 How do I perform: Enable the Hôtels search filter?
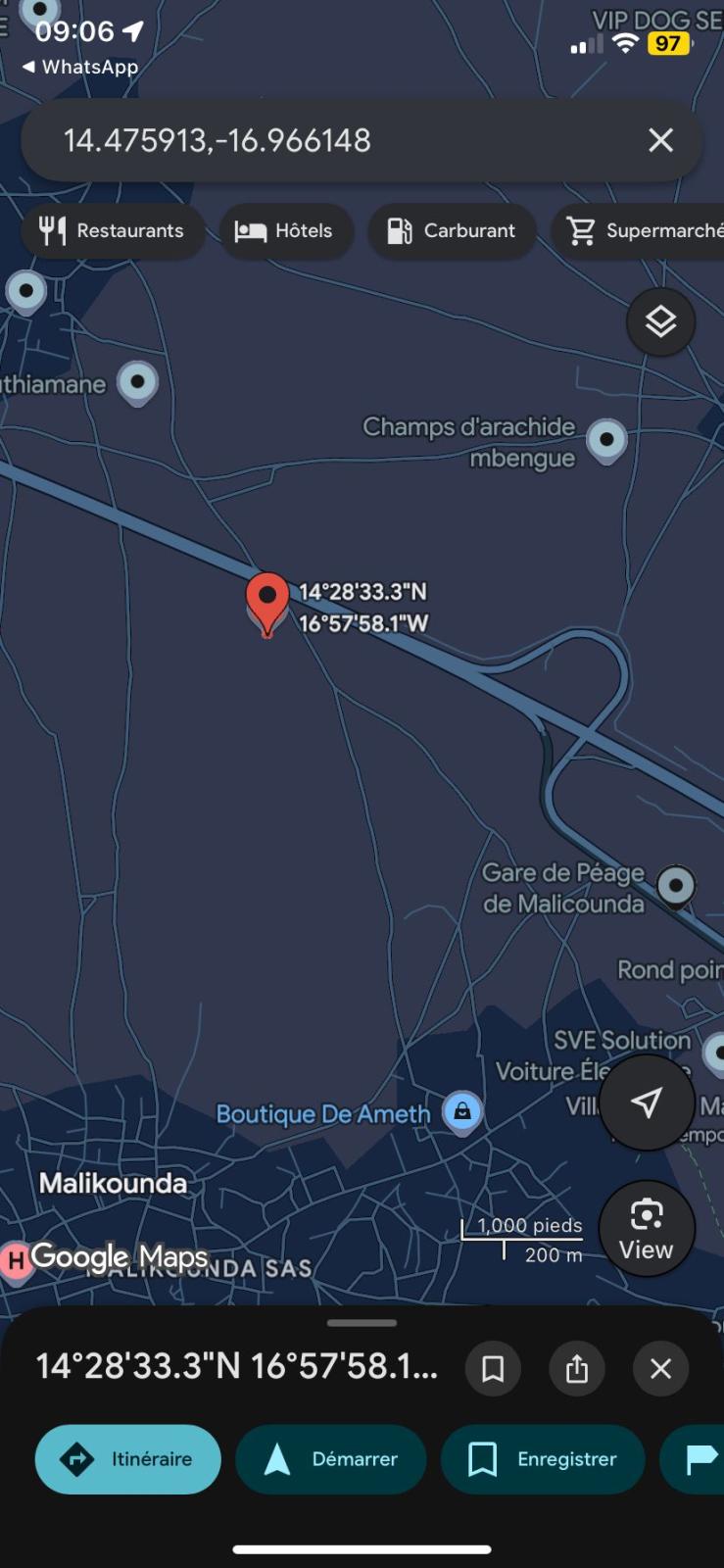pyautogui.click(x=285, y=231)
